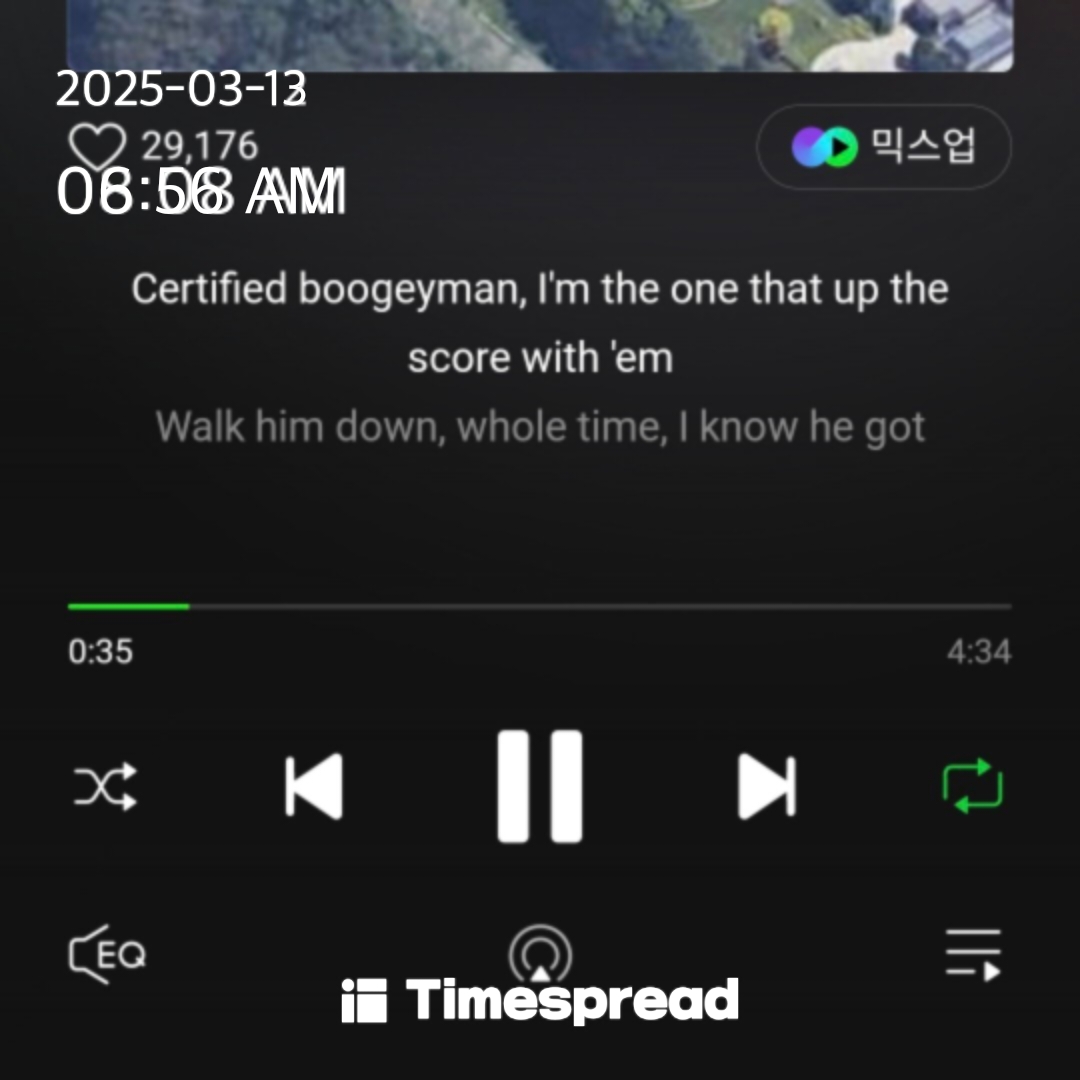Like the song with the heart icon
Screen dimensions: 1080x1080
pos(97,148)
